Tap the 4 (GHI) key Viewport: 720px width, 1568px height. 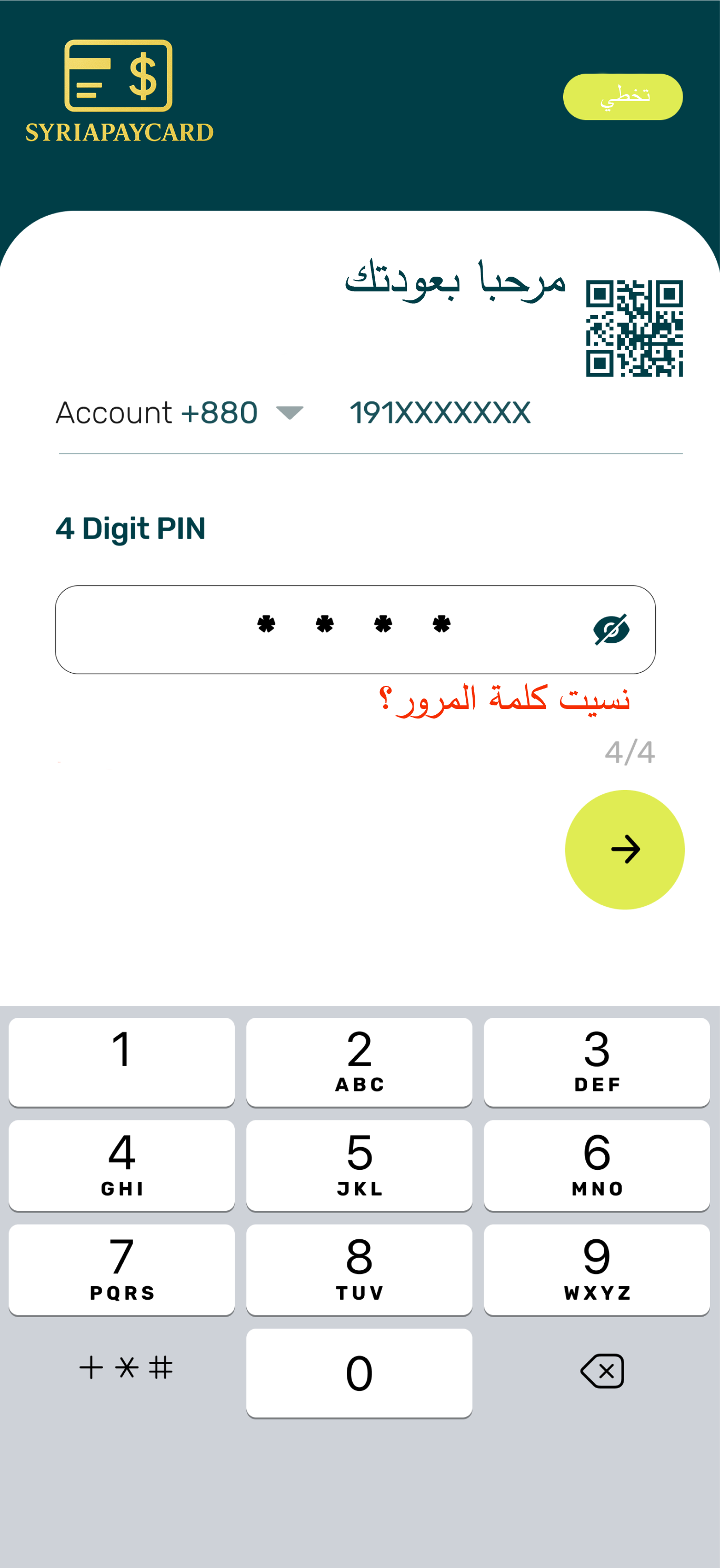point(121,1165)
